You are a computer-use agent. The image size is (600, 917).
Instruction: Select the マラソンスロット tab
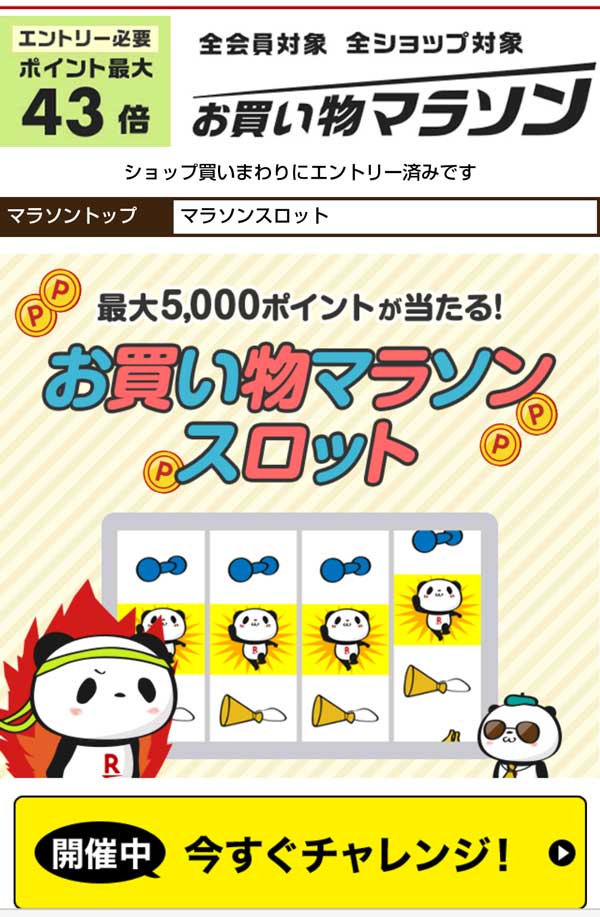pyautogui.click(x=384, y=216)
